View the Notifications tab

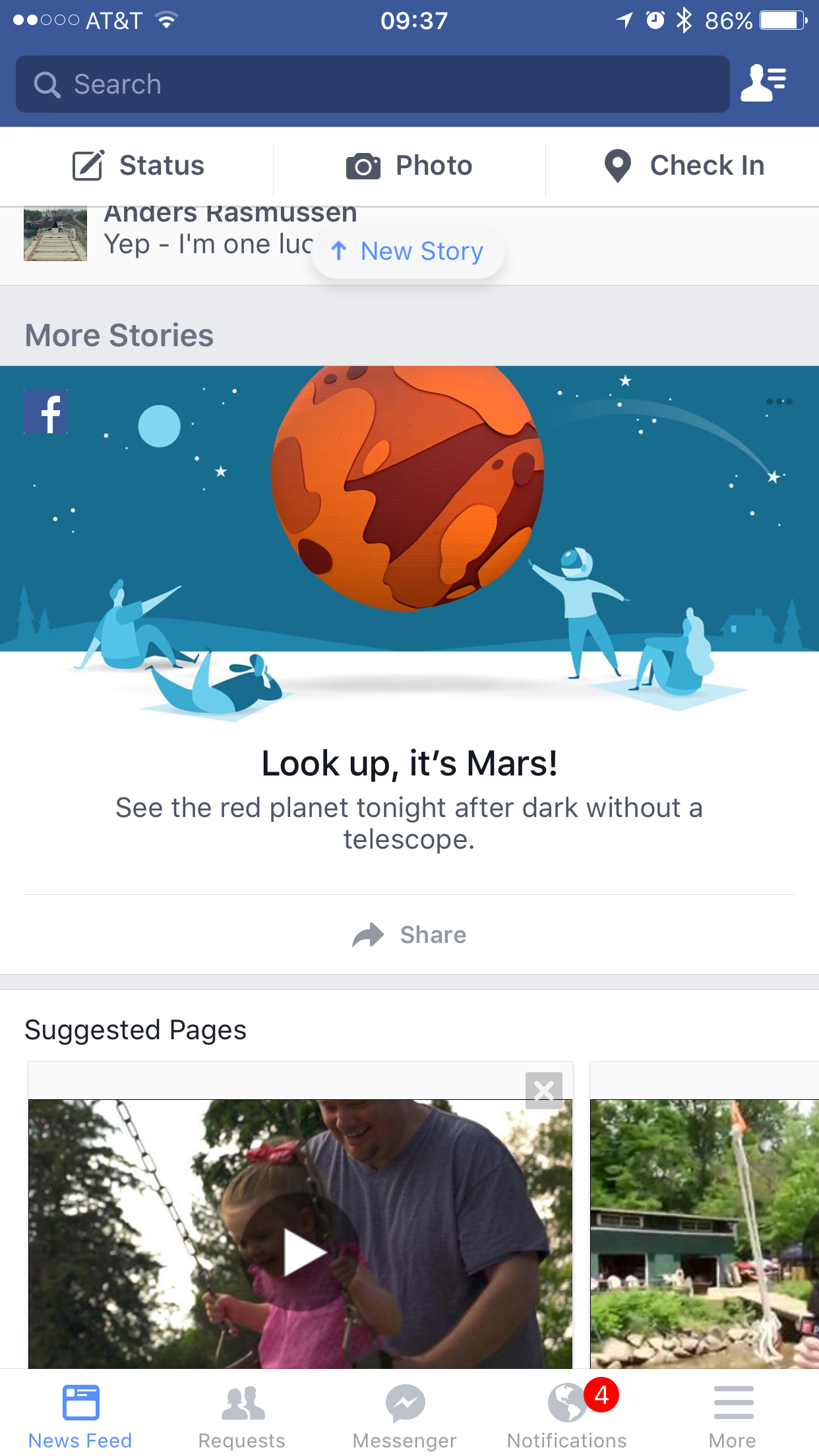(567, 1415)
